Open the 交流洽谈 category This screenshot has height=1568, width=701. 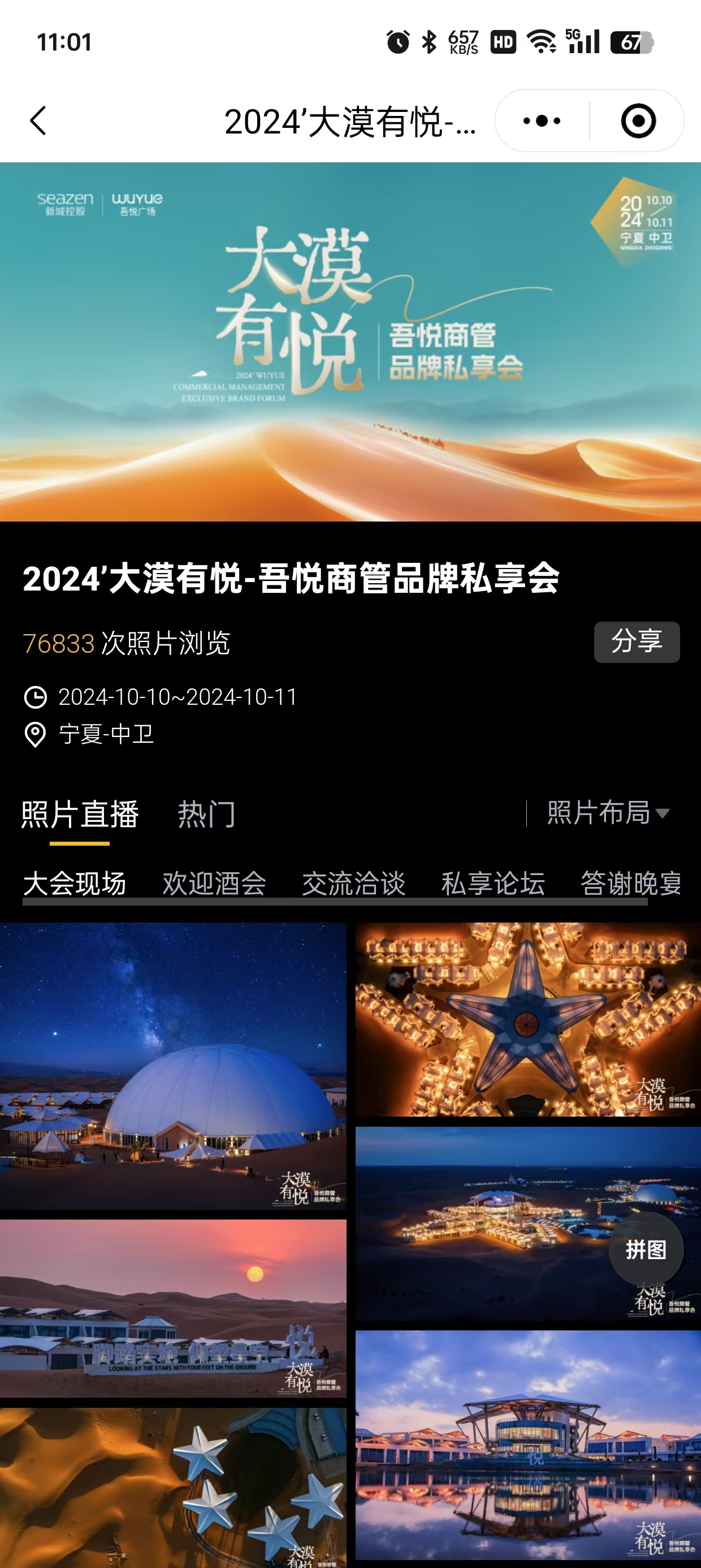click(353, 883)
